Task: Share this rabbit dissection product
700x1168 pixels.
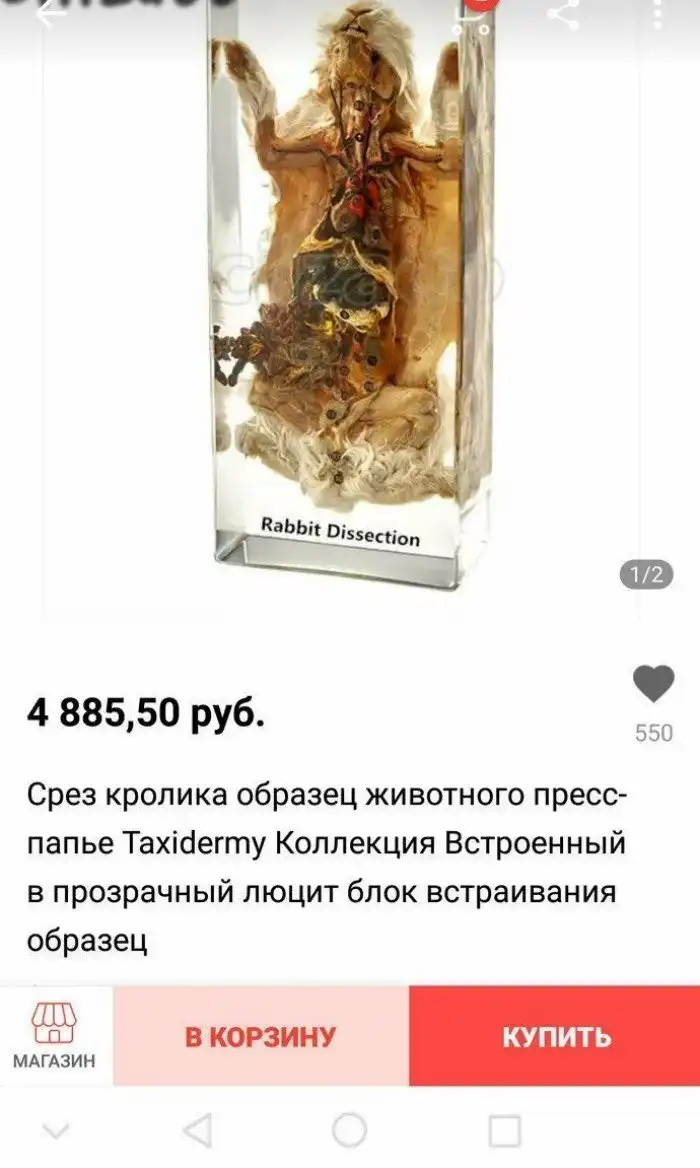Action: click(x=565, y=14)
